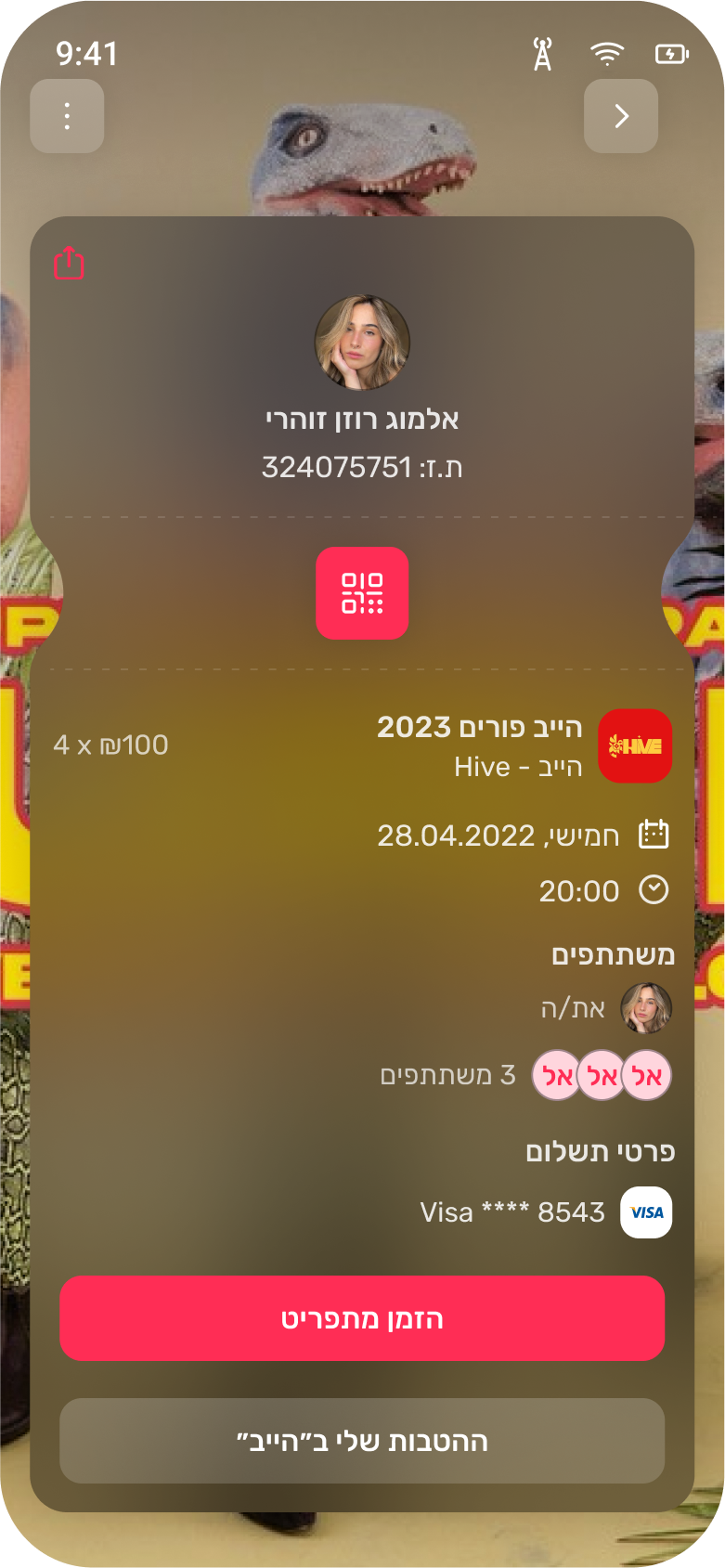
Task: Tap the הזמן מתפריט button
Action: point(362,1318)
